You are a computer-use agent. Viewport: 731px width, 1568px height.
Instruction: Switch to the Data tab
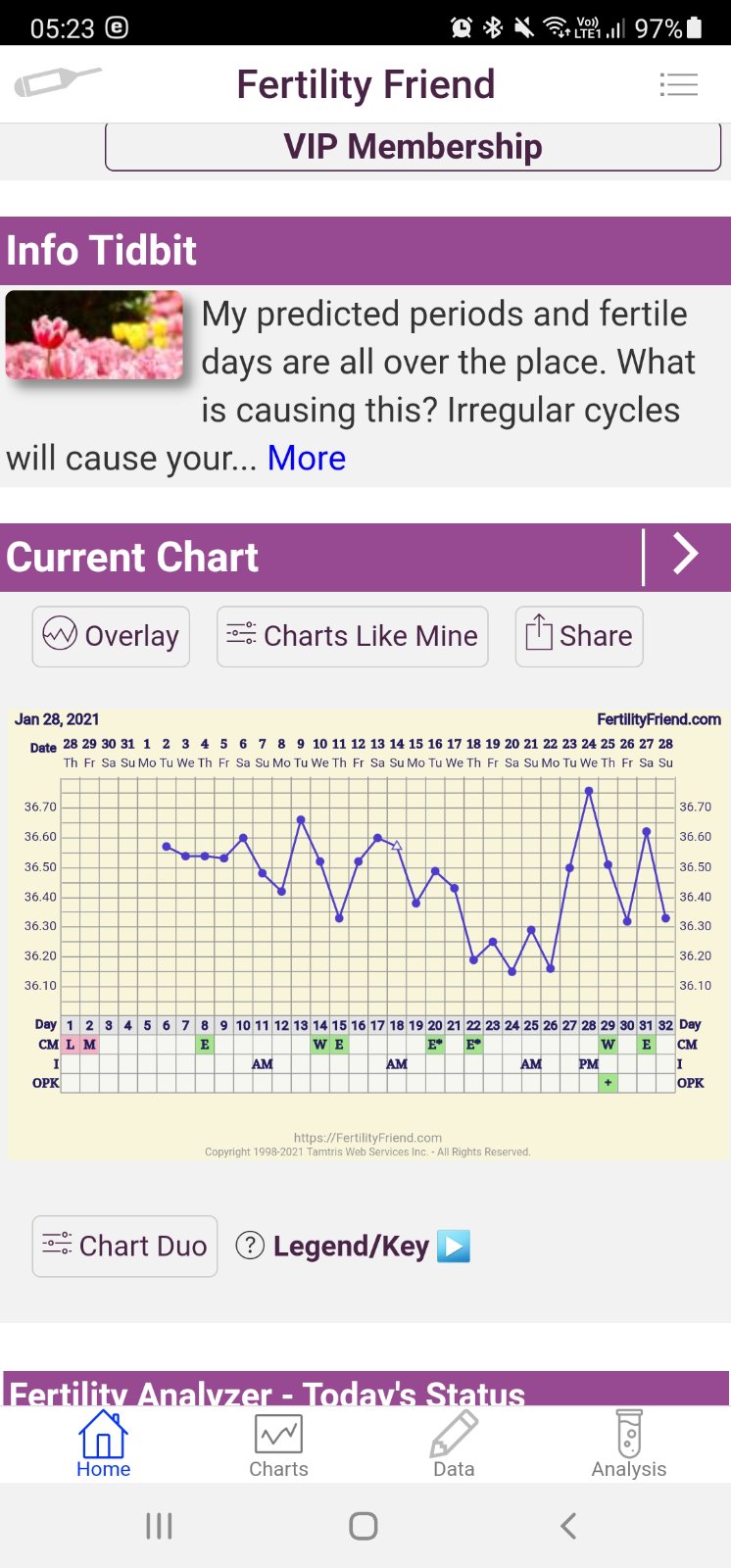point(454,1444)
